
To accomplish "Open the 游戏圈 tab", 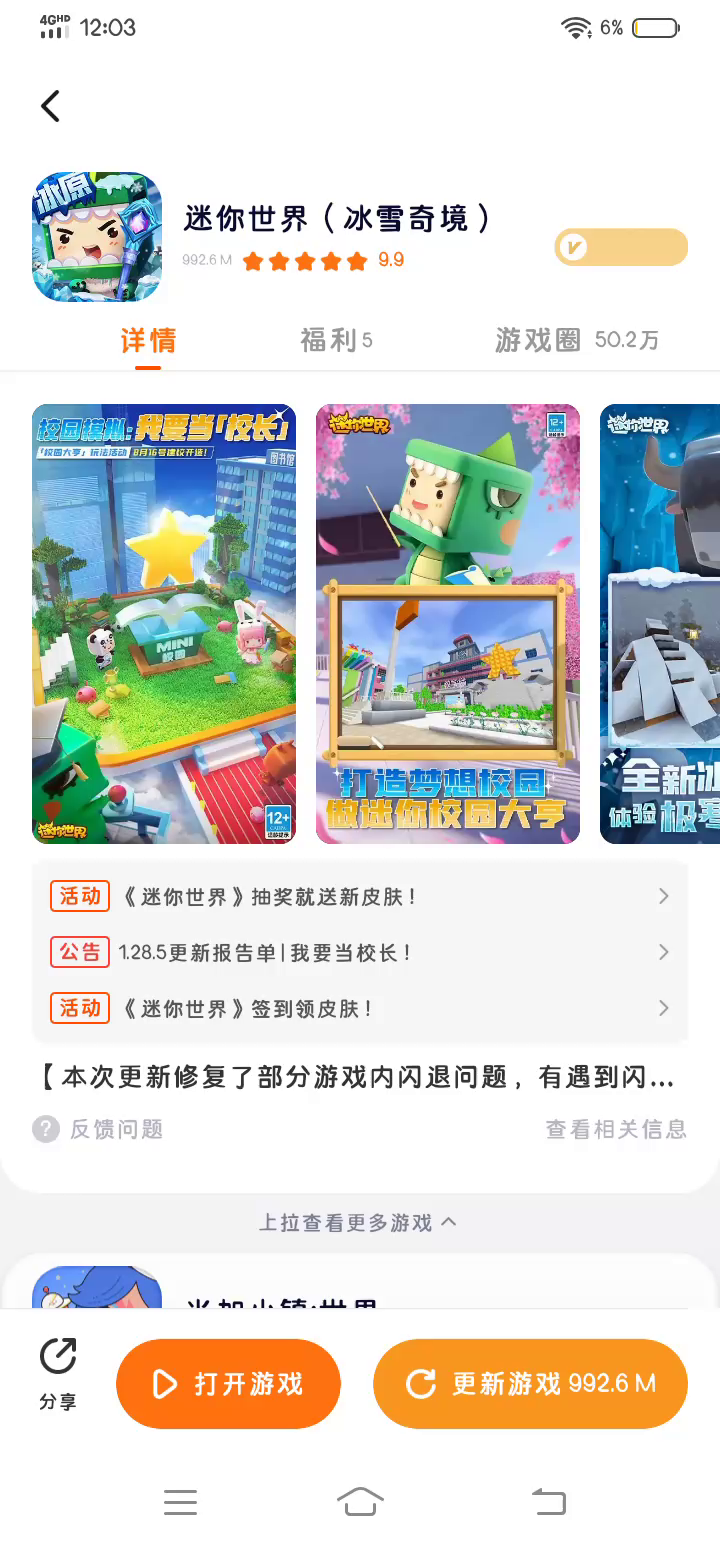I will point(576,340).
